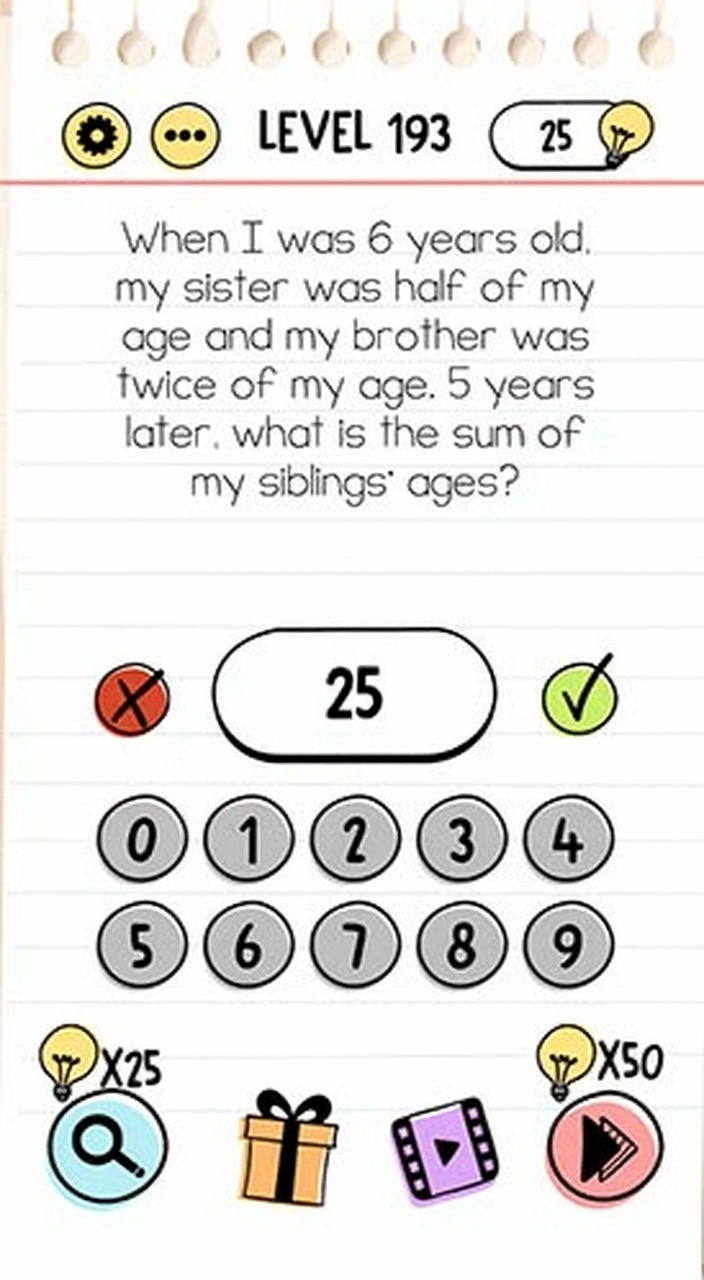The height and width of the screenshot is (1280, 704).
Task: Open the settings gear icon
Action: [96, 135]
